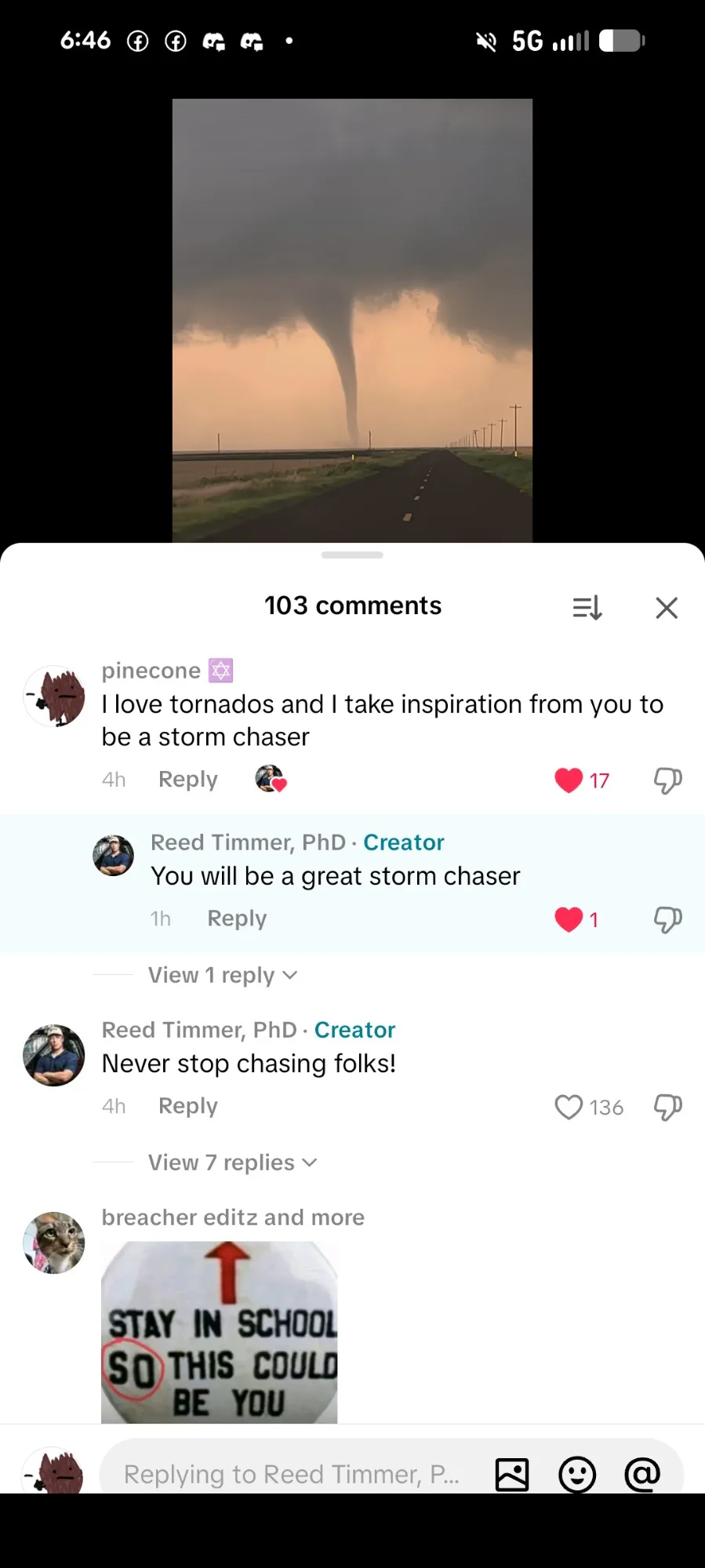Expand View 1 reply
The height and width of the screenshot is (1568, 705).
222,975
